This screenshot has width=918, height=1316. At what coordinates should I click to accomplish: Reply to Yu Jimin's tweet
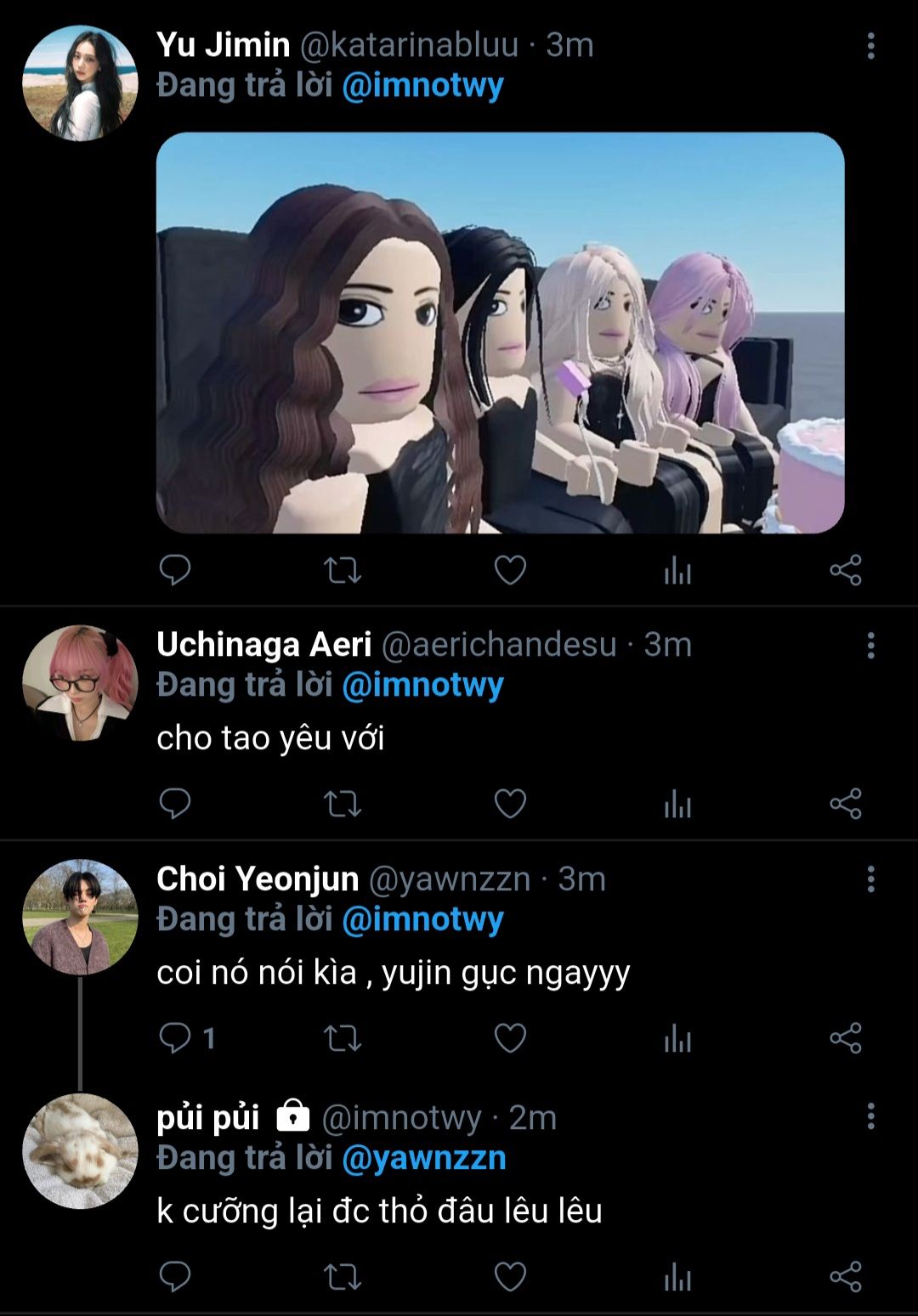click(x=175, y=570)
